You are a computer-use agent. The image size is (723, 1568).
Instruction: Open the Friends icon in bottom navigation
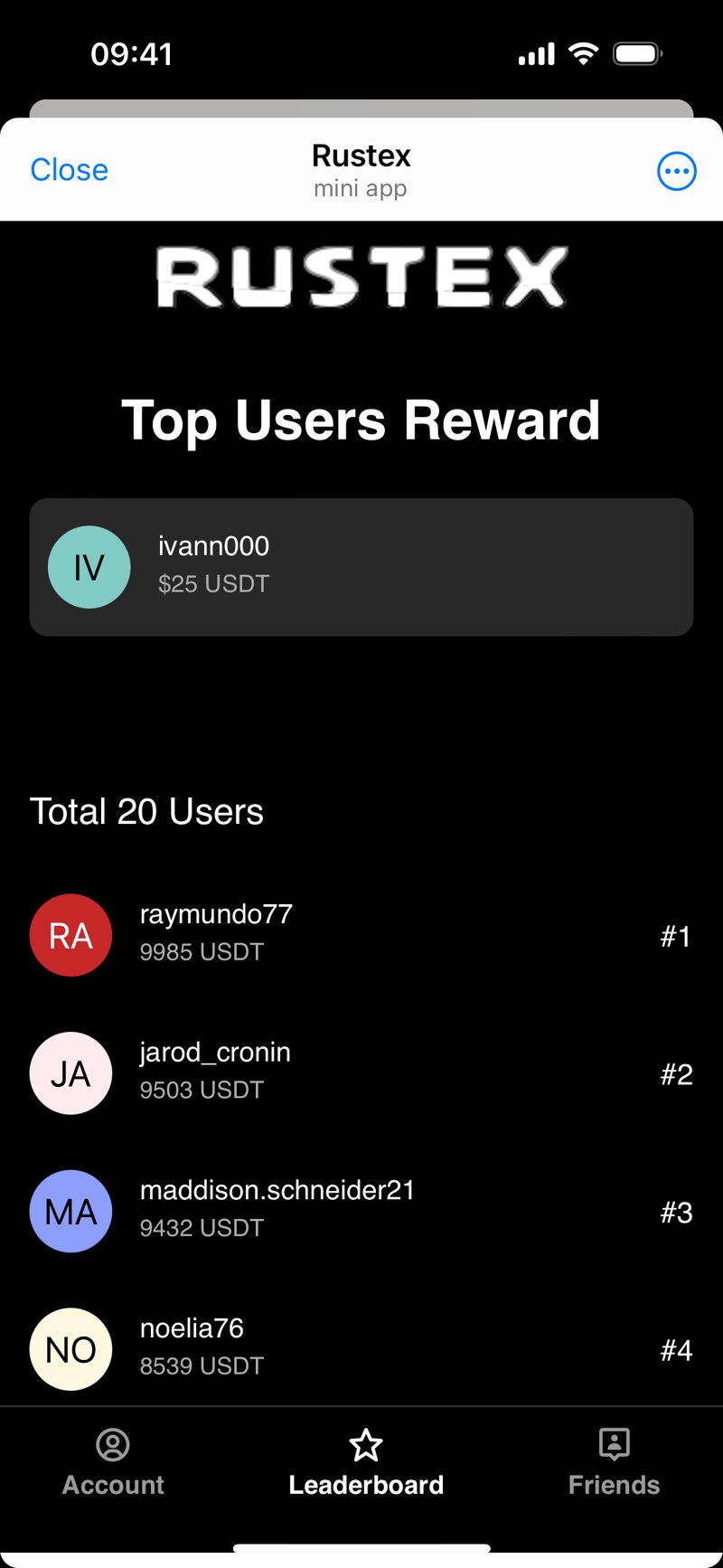click(614, 1445)
